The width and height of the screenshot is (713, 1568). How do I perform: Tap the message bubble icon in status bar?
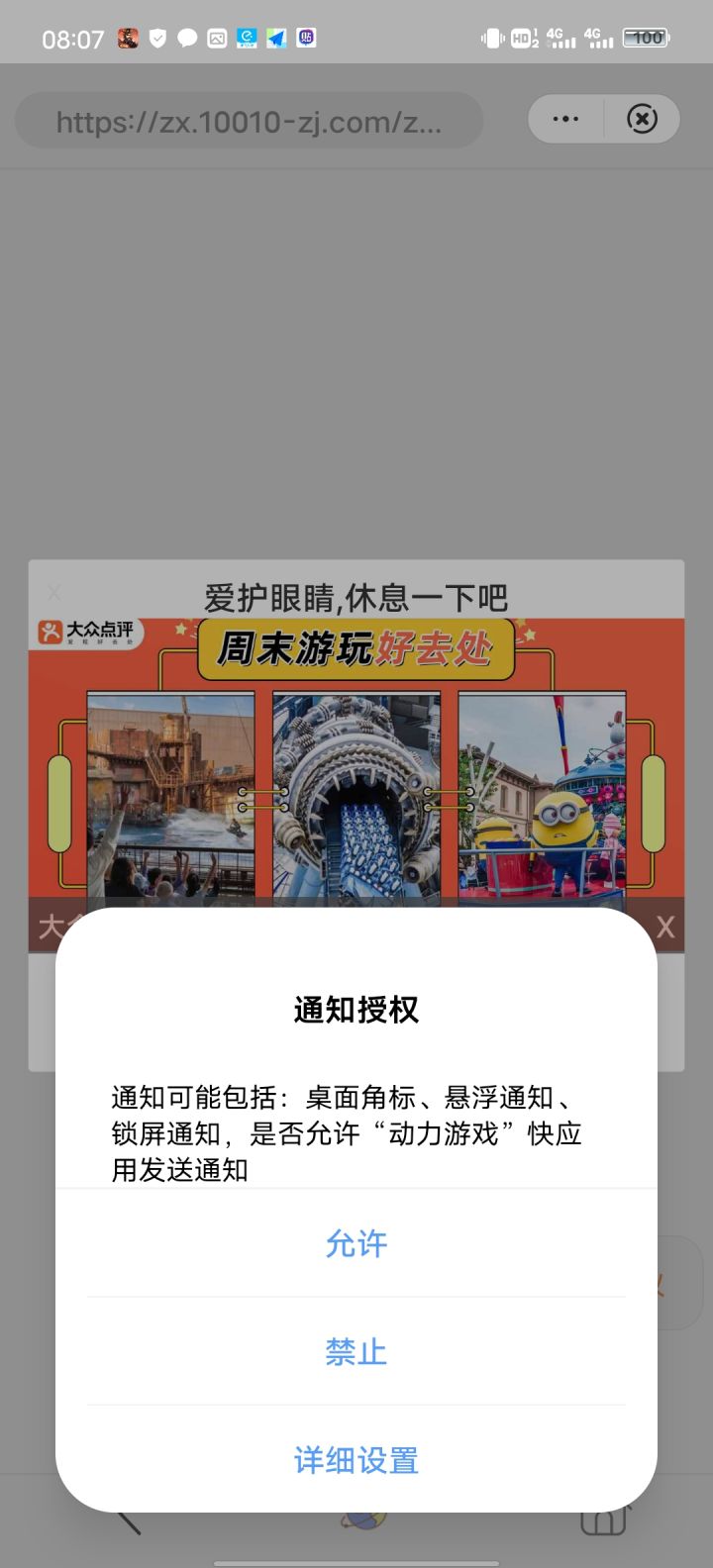pos(186,36)
